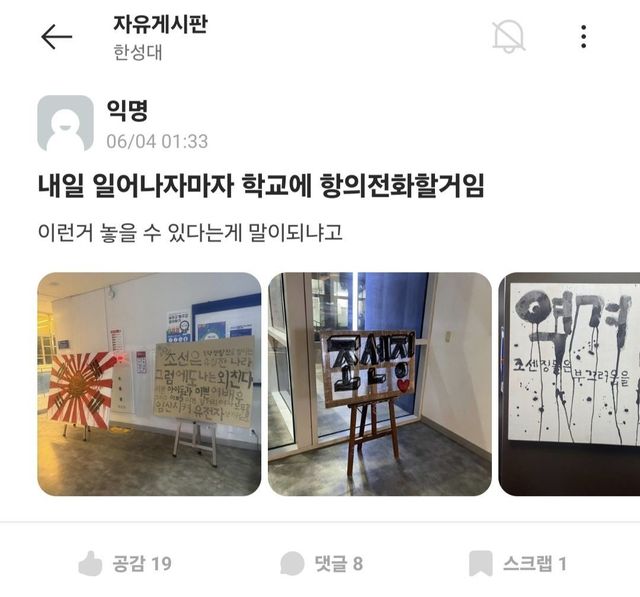Open 댓글 comments on this post
Screen dimensions: 640x597
321,564
